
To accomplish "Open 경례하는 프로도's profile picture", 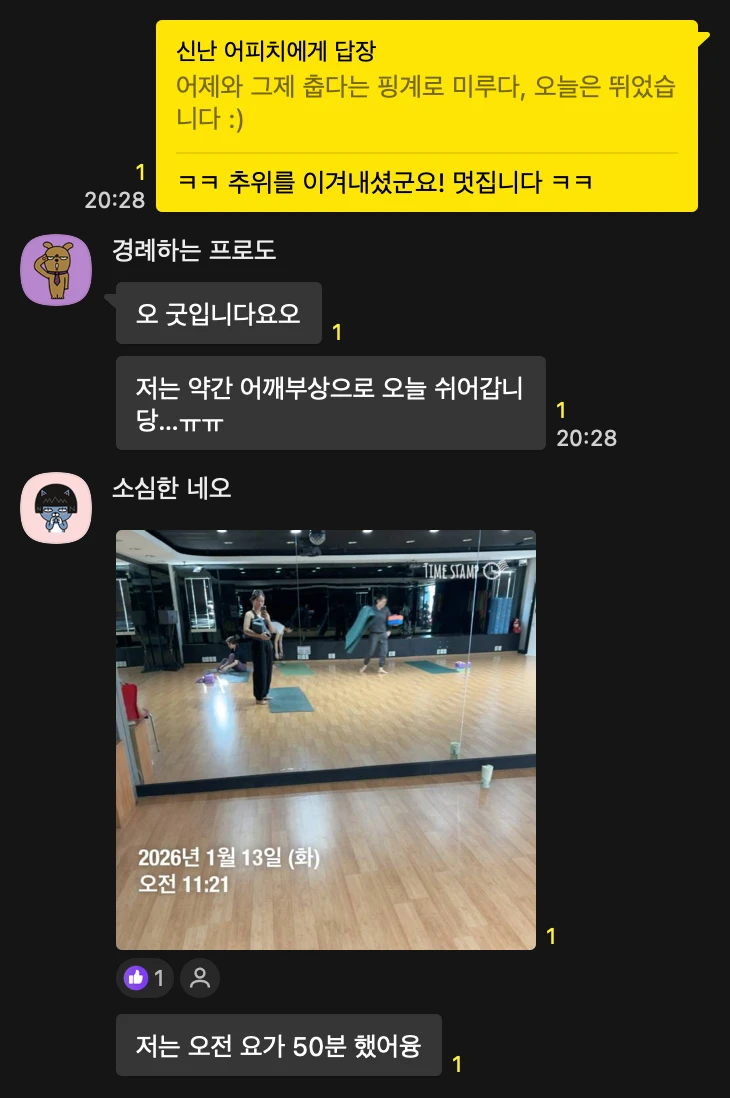I will (56, 270).
